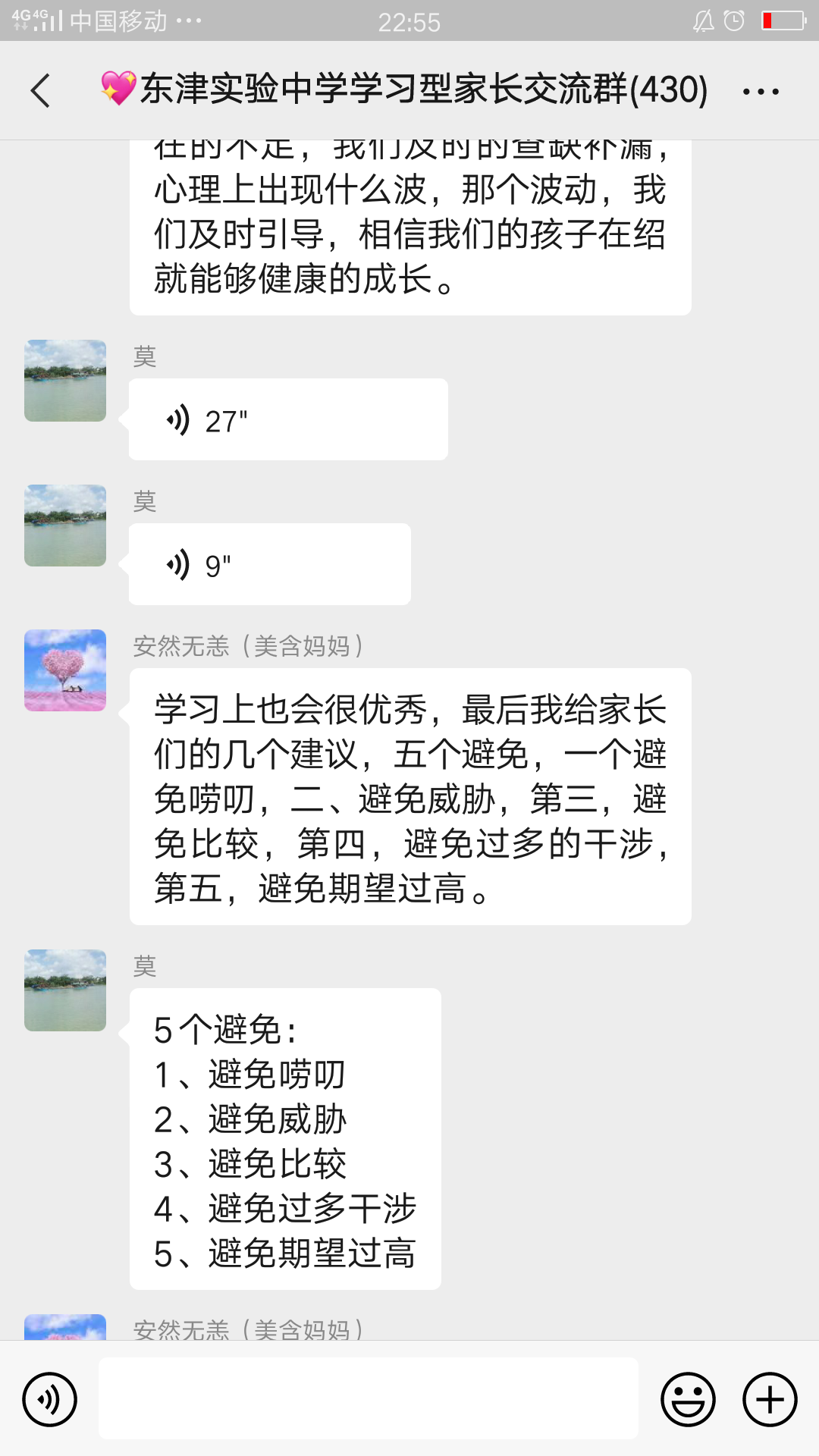The image size is (819, 1456).
Task: Select the 5个避免 list message bubble
Action: (284, 1137)
